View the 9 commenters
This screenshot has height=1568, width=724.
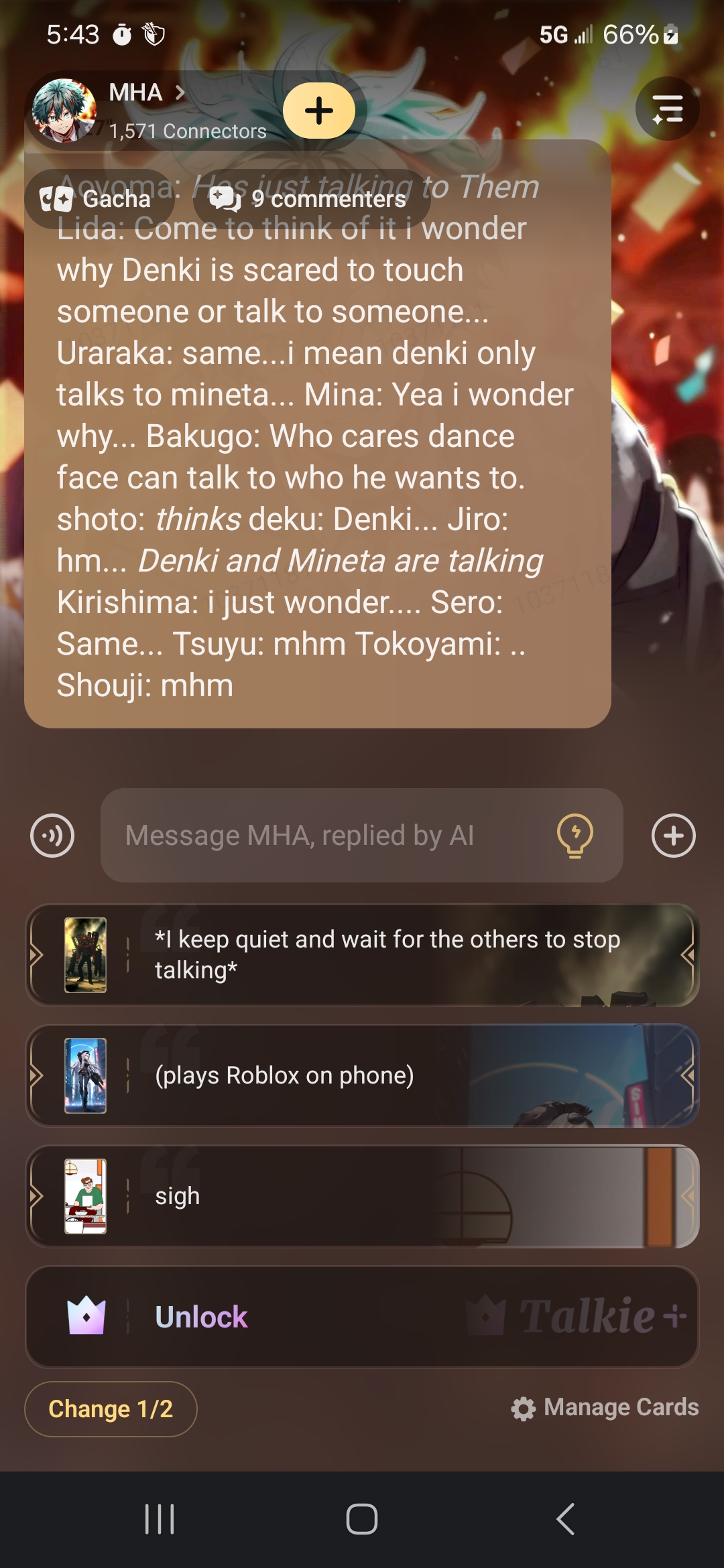tap(312, 199)
